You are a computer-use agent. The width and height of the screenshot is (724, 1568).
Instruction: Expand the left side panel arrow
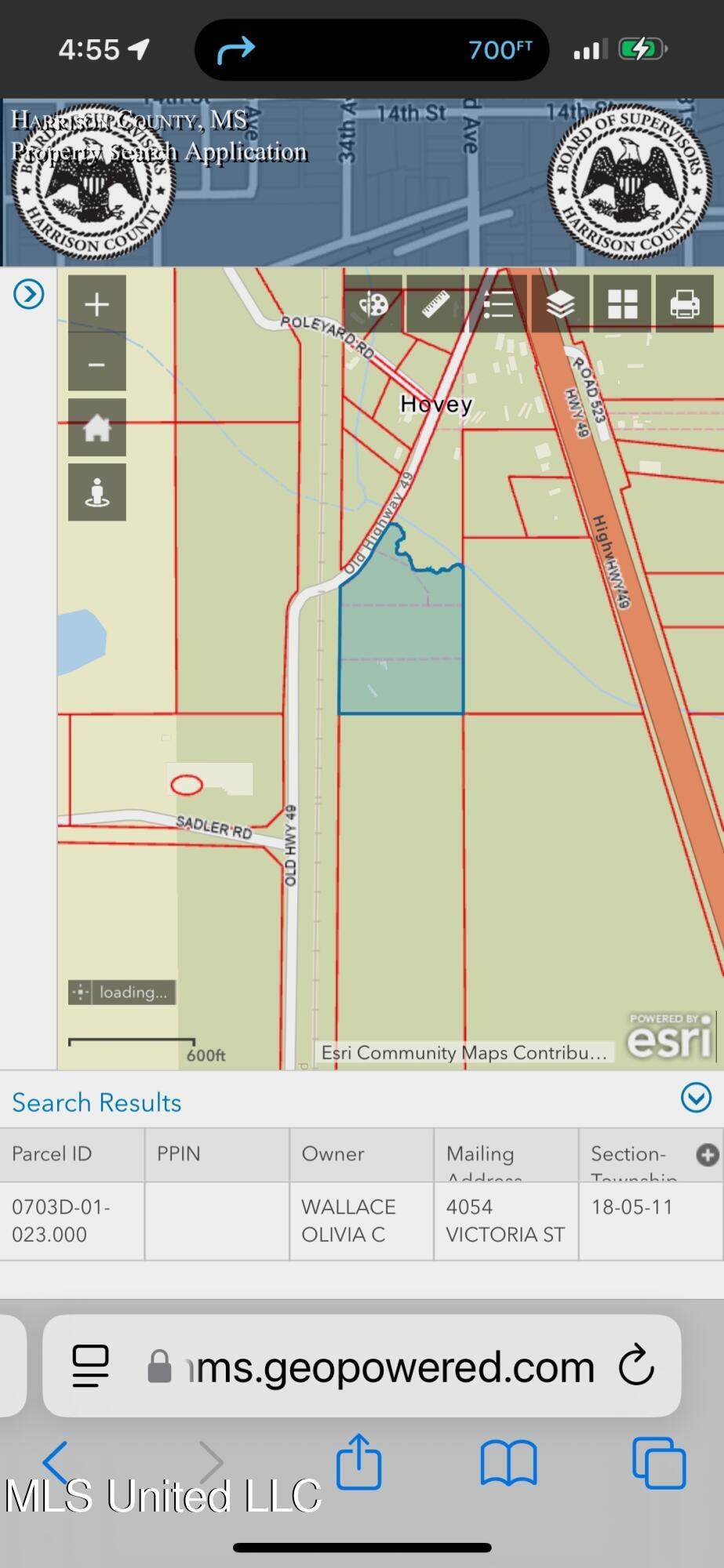click(29, 295)
